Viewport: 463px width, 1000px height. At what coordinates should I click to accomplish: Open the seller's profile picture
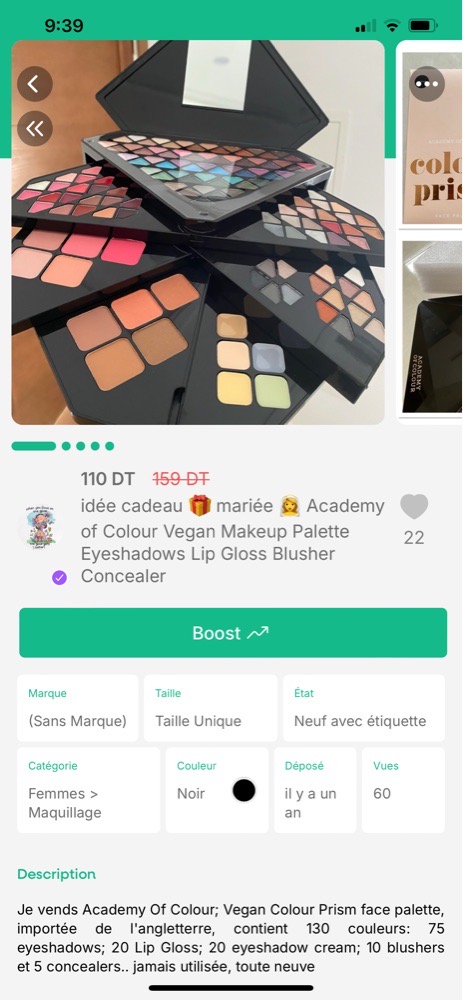point(41,526)
